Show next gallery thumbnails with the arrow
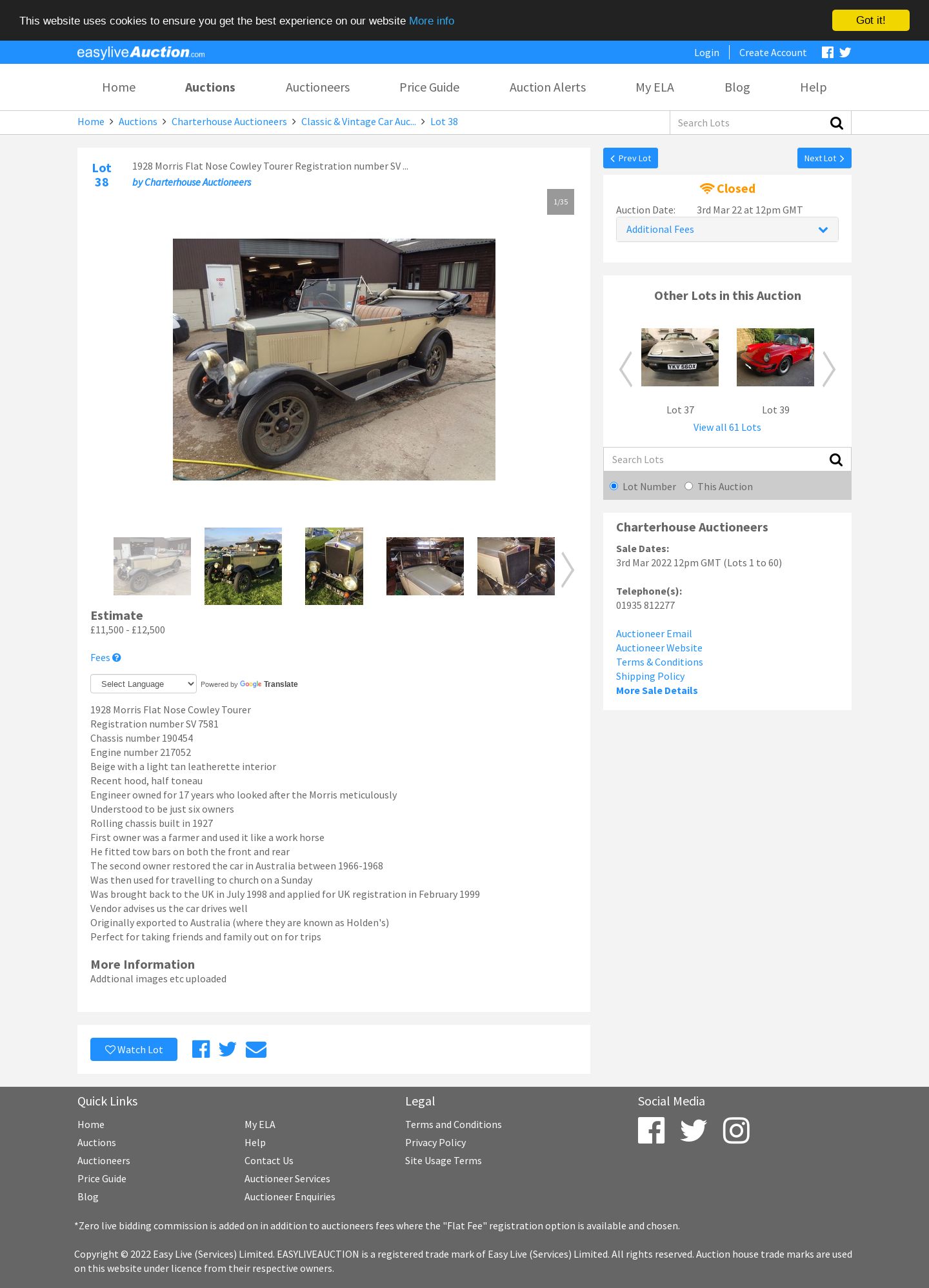 tap(567, 570)
